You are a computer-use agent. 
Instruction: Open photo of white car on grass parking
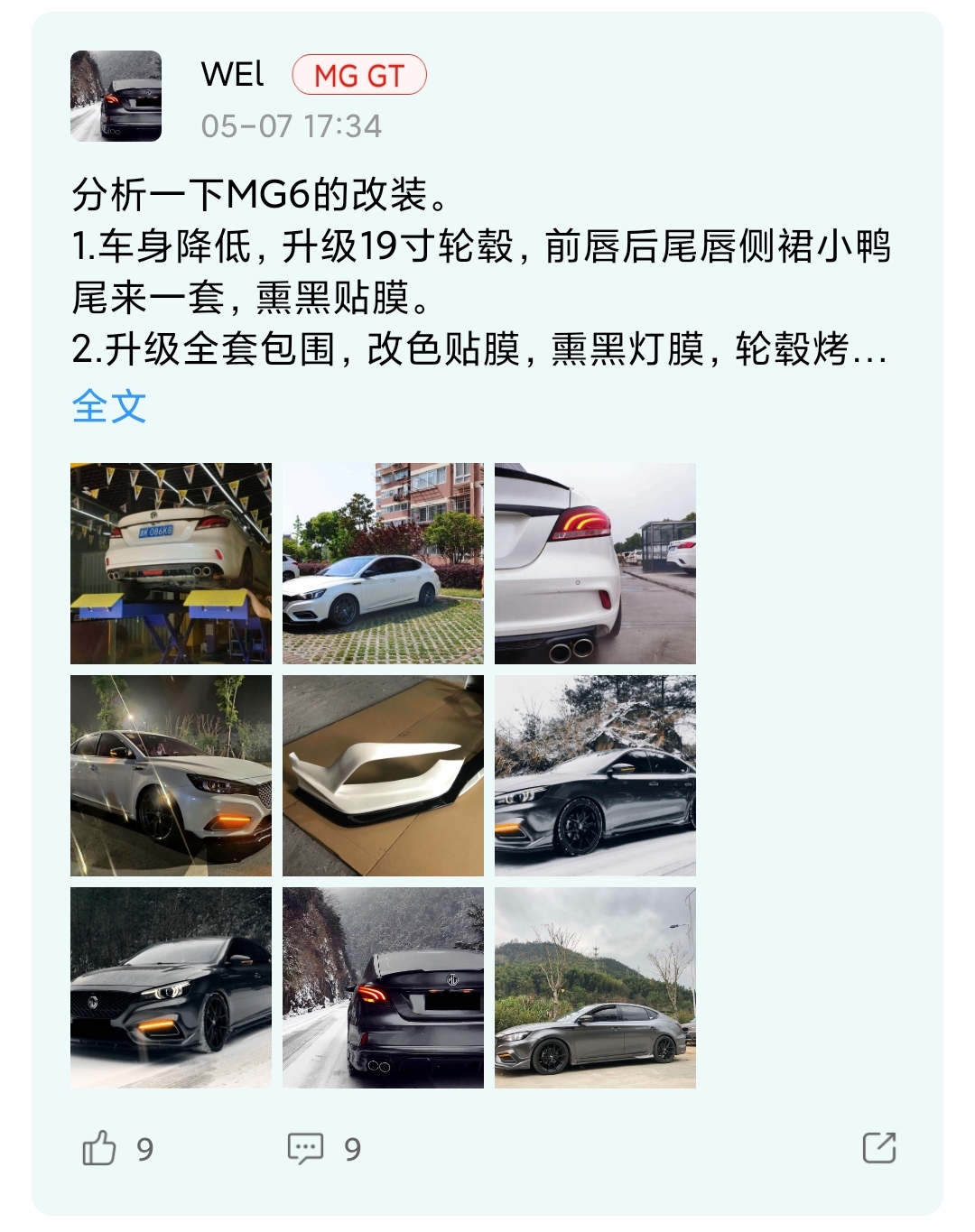tap(383, 563)
